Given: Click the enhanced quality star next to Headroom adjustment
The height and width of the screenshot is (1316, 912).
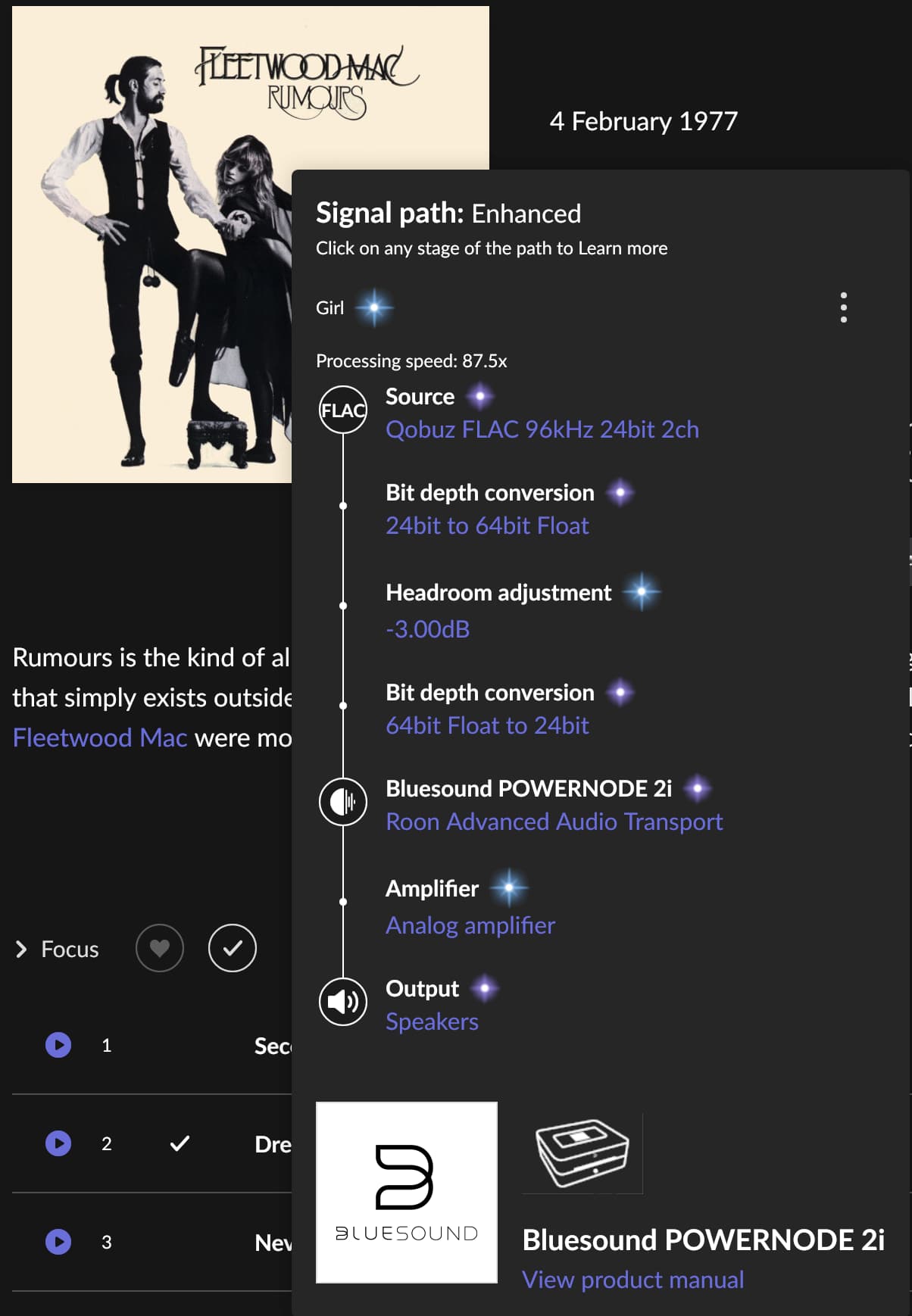Looking at the screenshot, I should 643,592.
